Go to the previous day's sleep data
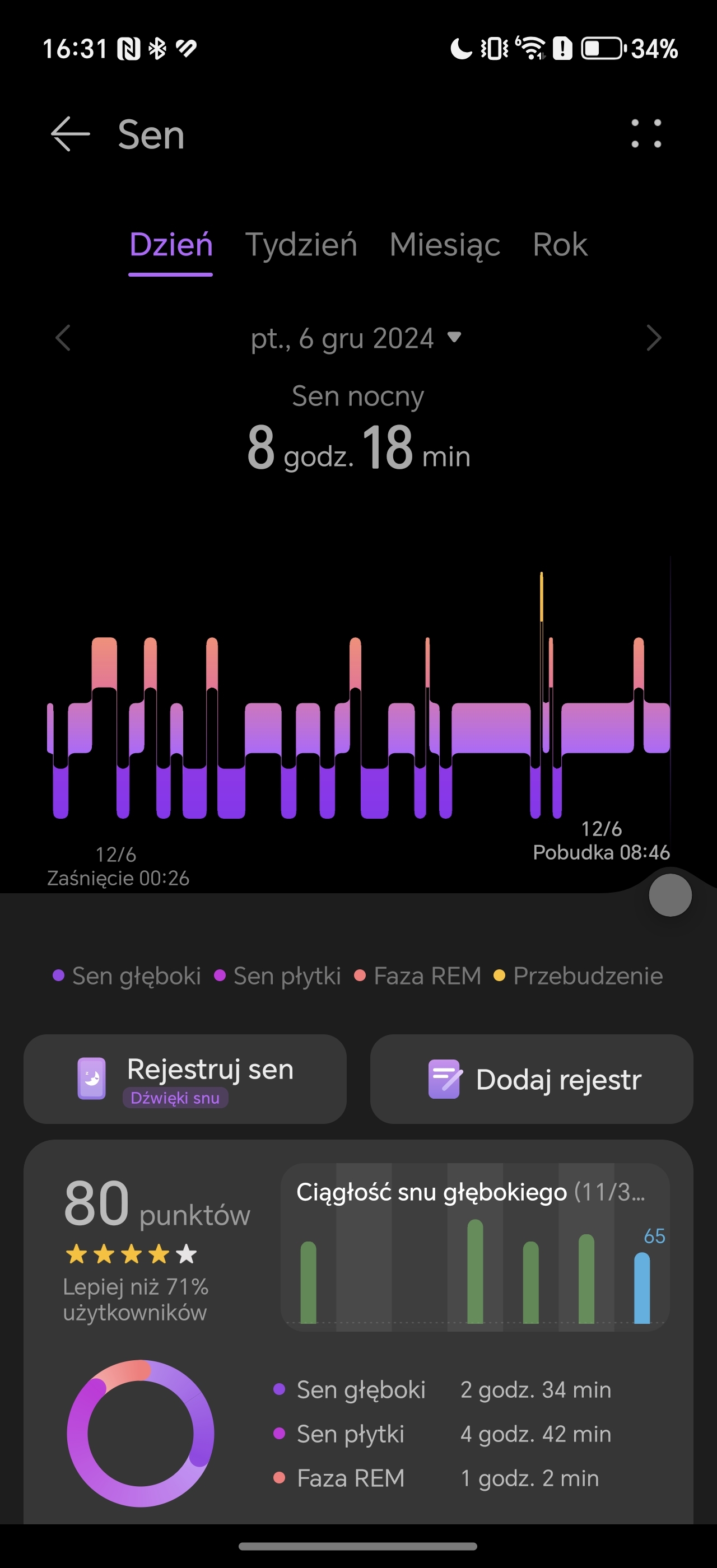This screenshot has height=1568, width=717. [63, 338]
